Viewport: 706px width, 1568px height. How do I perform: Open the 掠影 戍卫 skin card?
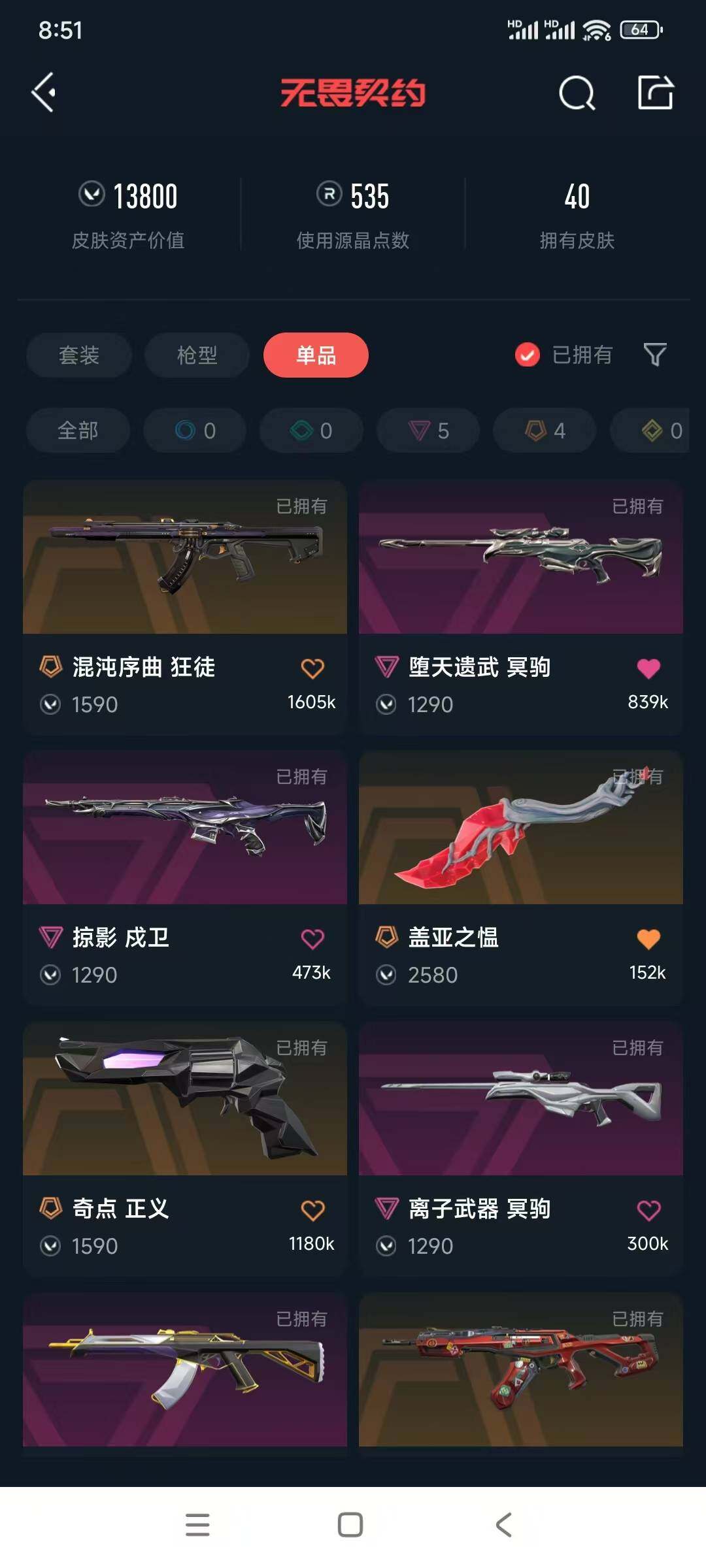(x=185, y=878)
